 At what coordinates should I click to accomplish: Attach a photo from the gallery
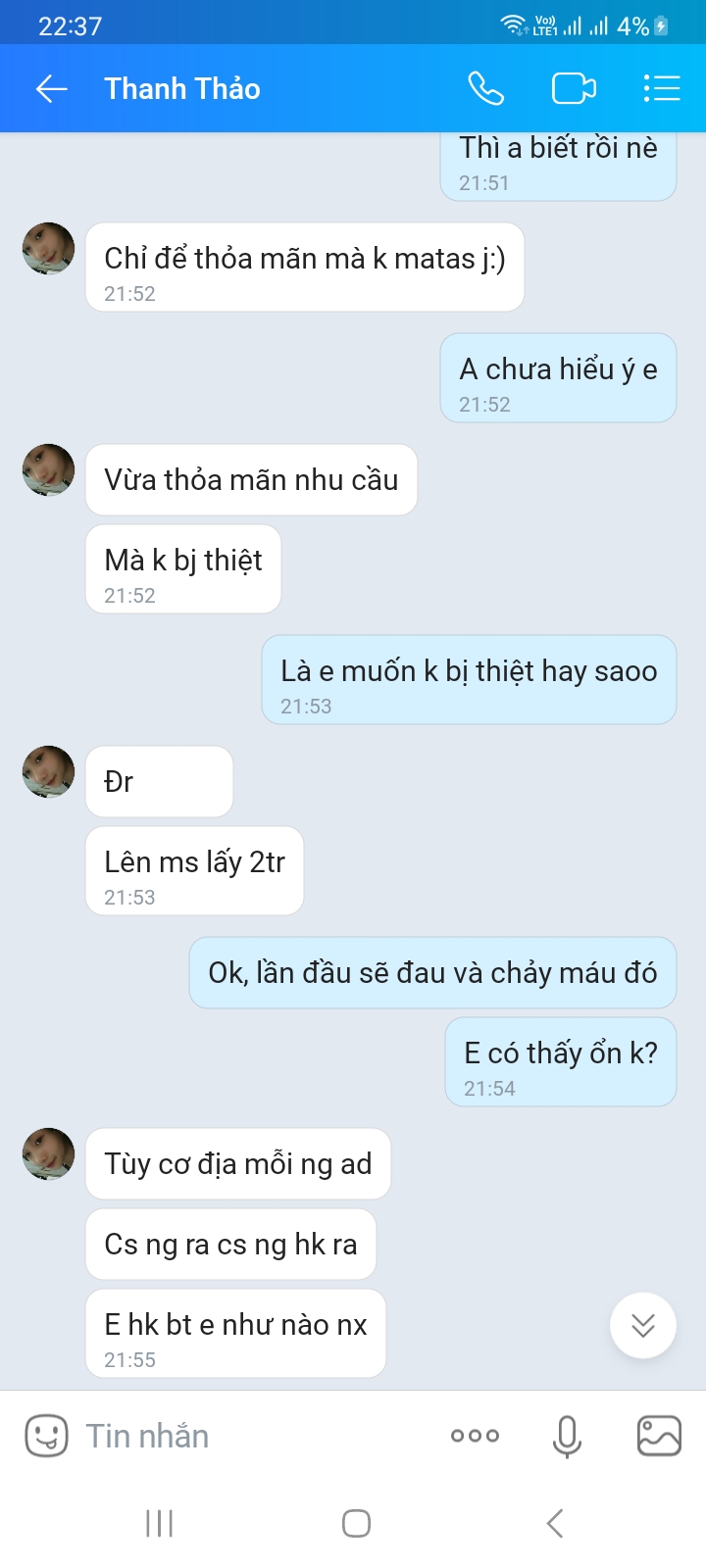point(659,1437)
